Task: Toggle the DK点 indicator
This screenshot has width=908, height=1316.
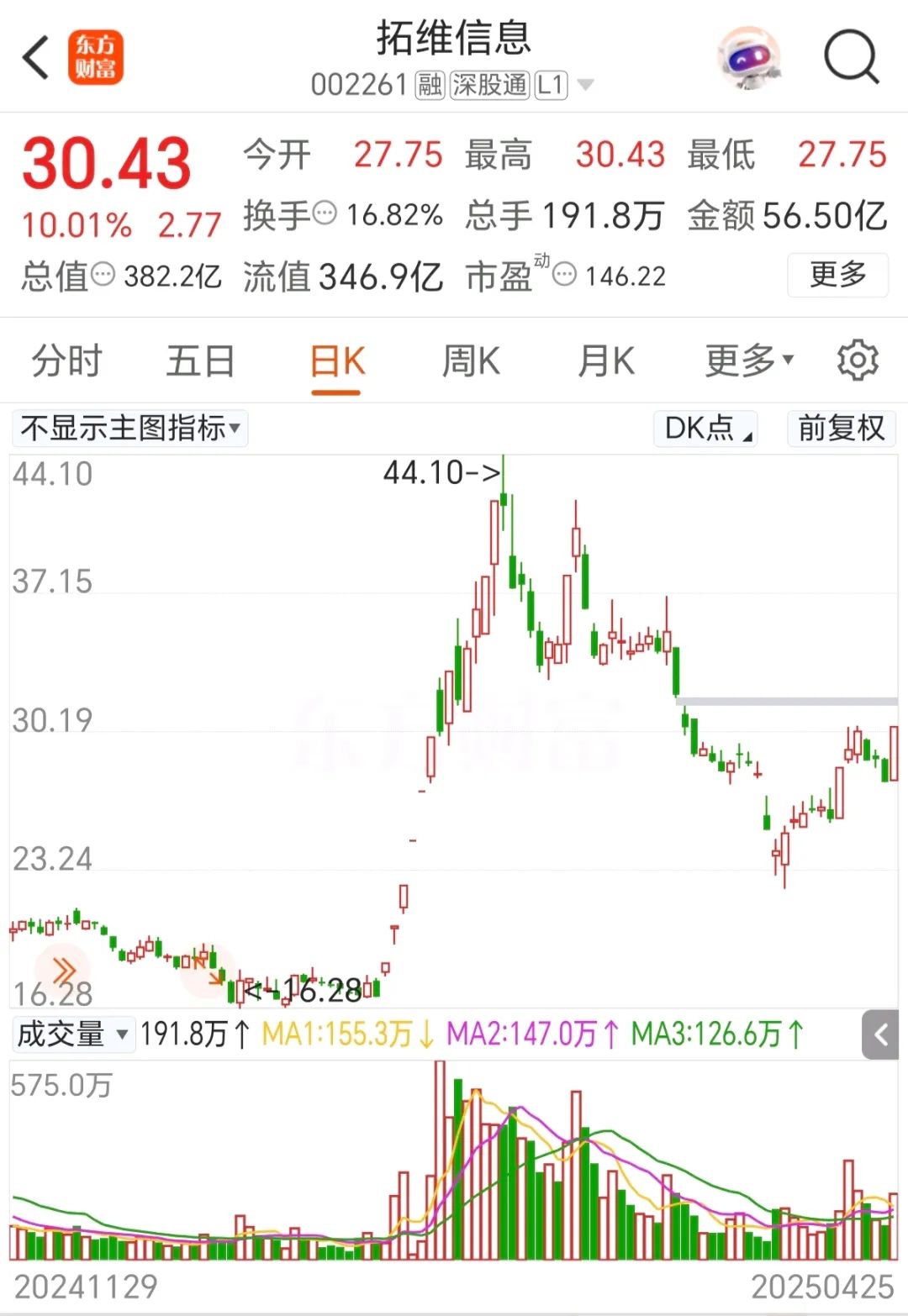Action: (x=705, y=429)
